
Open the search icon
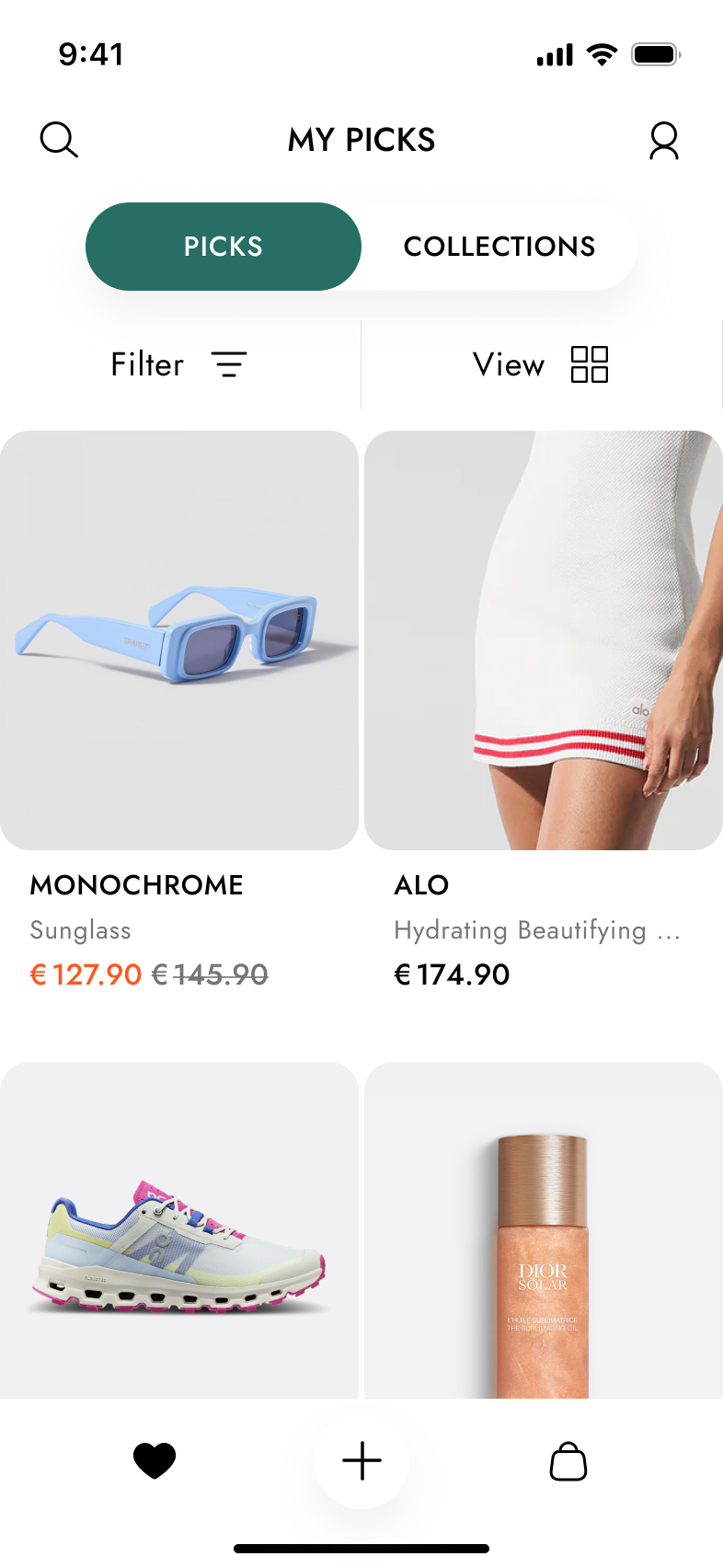(x=59, y=140)
